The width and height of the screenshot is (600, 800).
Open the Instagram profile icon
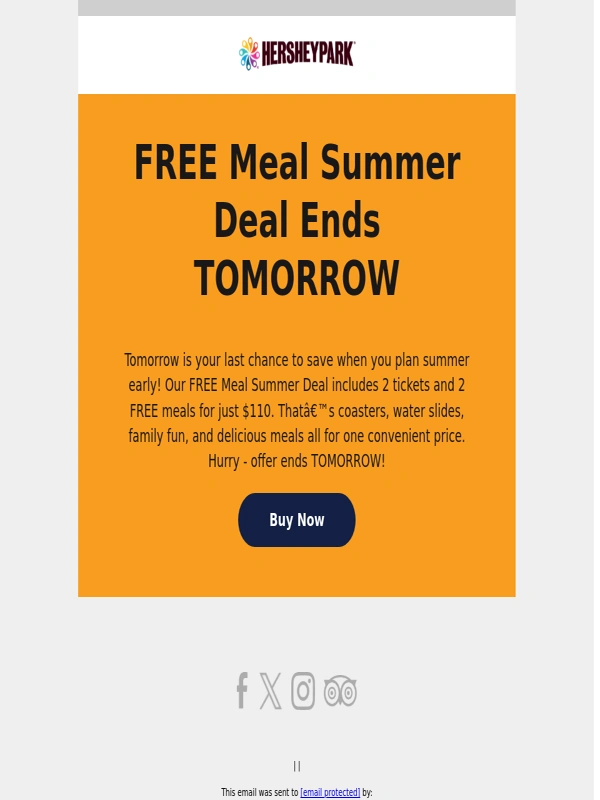[303, 690]
